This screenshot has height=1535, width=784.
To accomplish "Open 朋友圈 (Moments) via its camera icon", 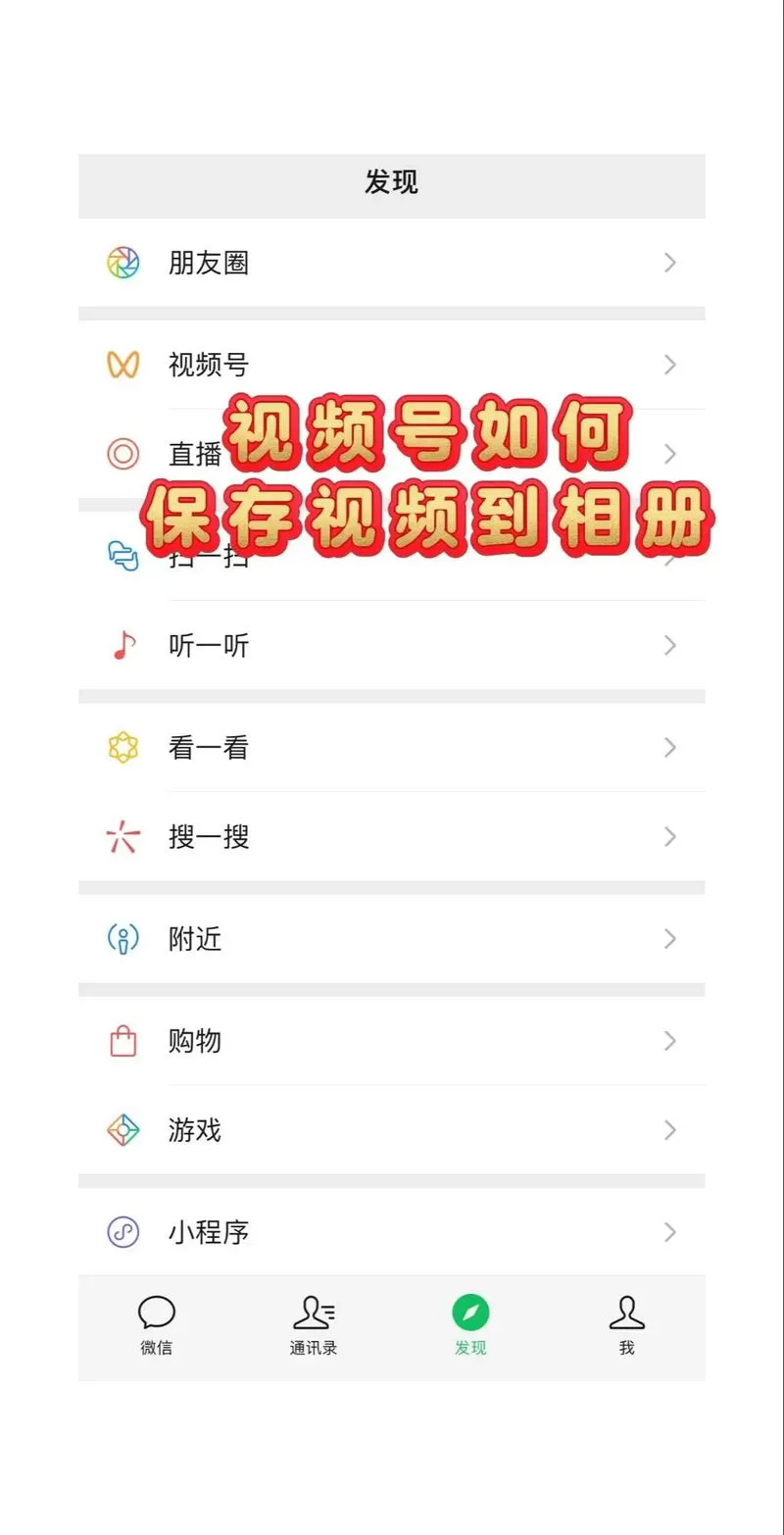I will click(122, 262).
